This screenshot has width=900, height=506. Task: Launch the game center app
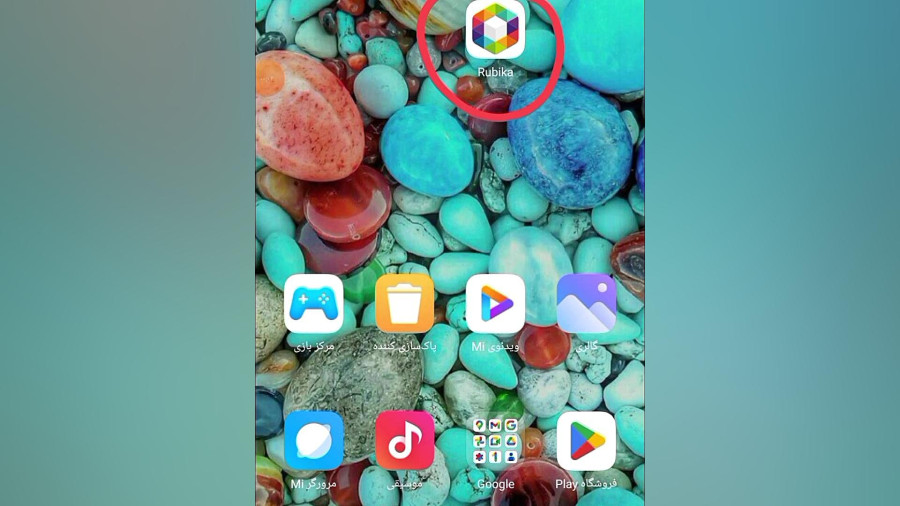[x=314, y=304]
